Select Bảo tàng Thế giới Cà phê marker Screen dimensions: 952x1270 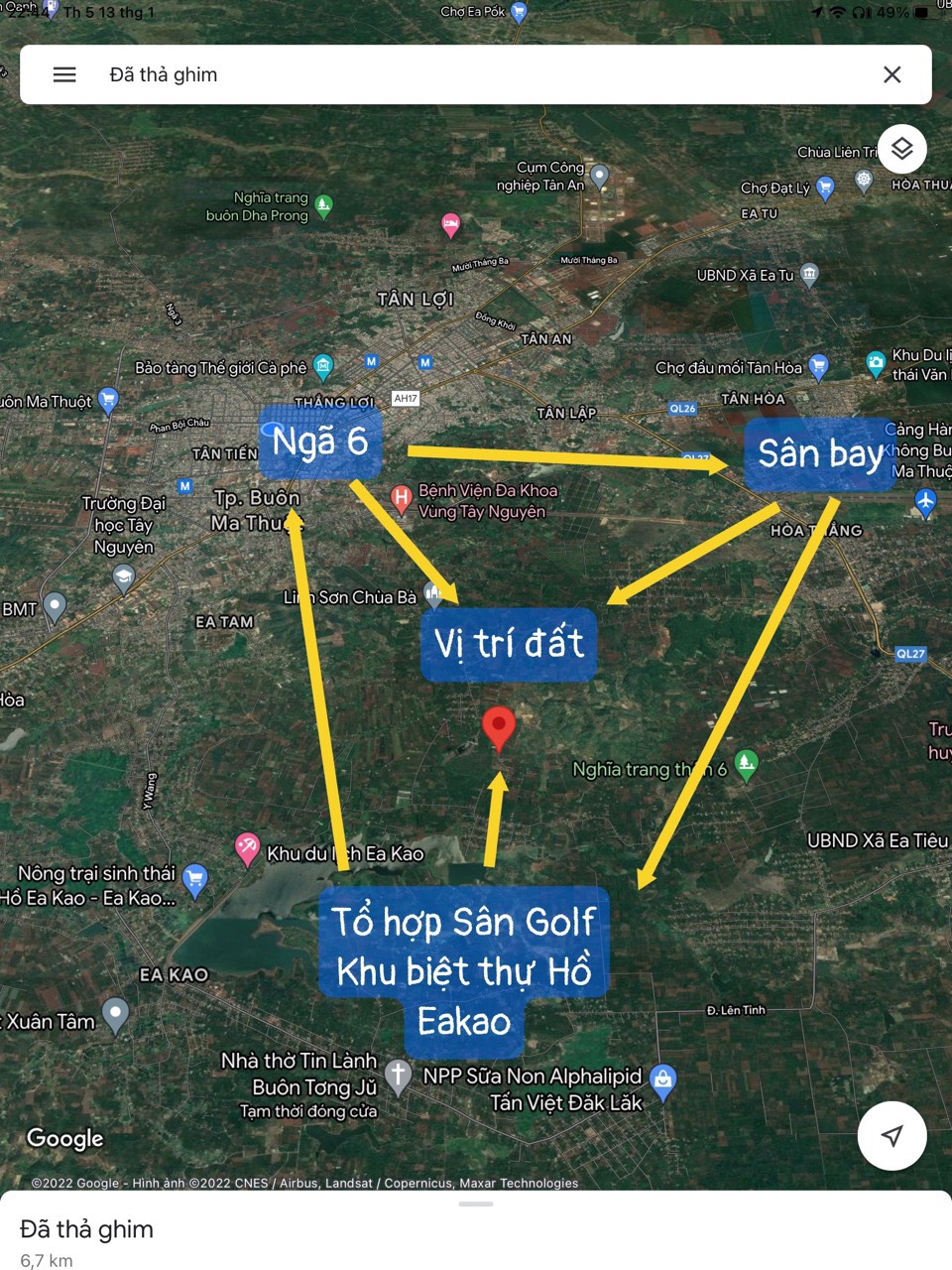click(323, 365)
